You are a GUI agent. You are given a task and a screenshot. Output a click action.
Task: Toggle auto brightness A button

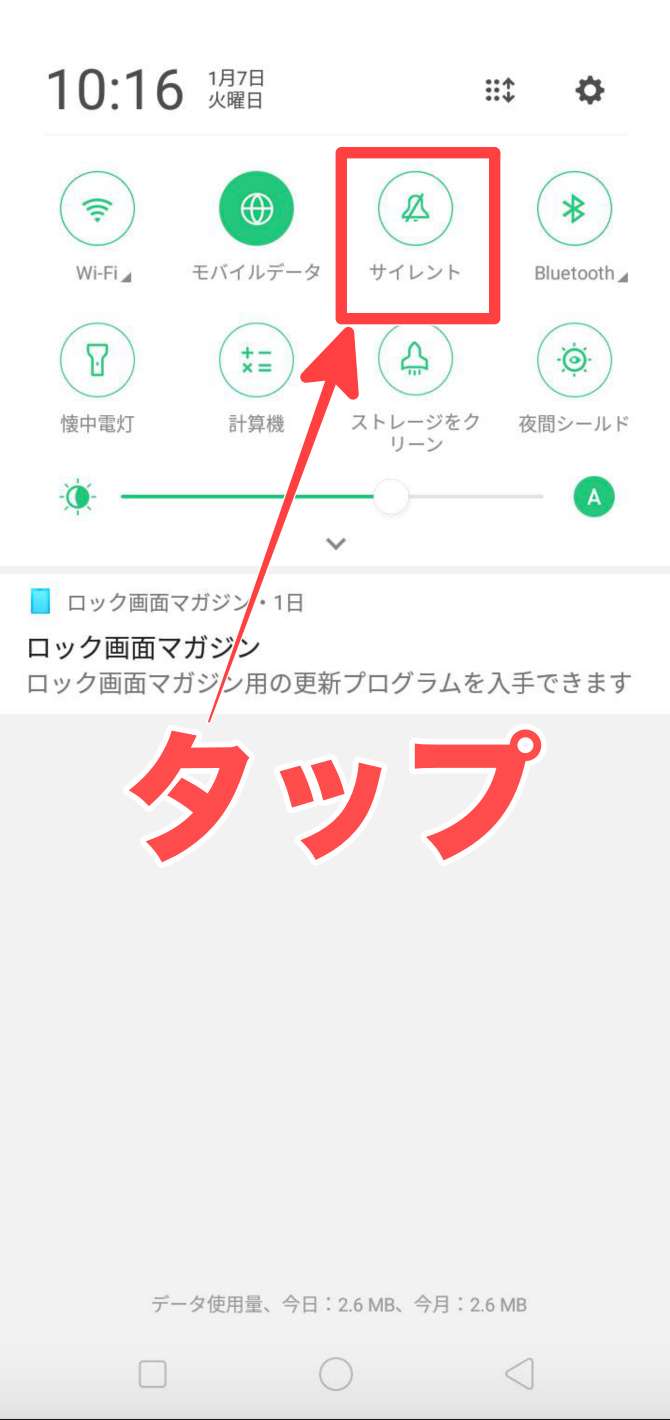tap(594, 496)
